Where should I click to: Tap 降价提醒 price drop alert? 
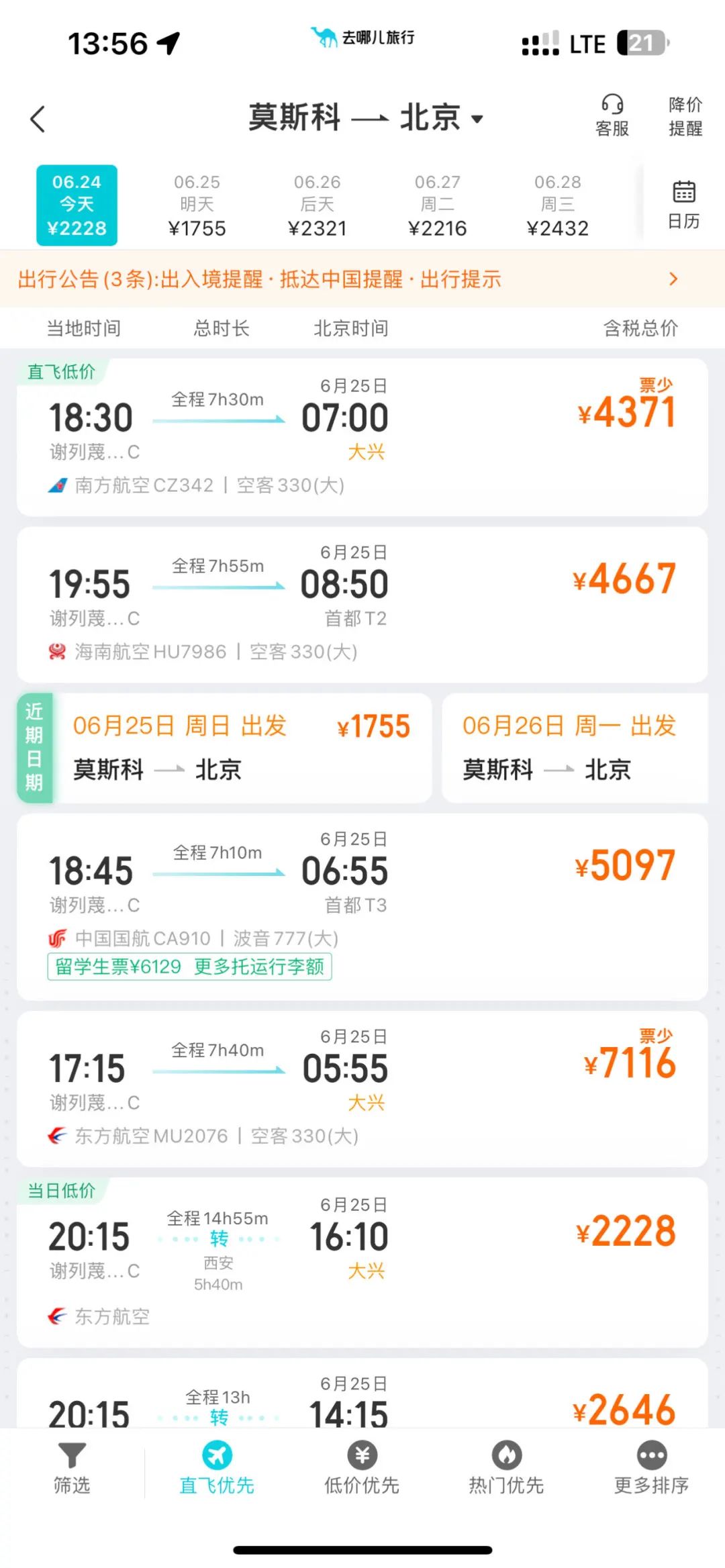[683, 115]
